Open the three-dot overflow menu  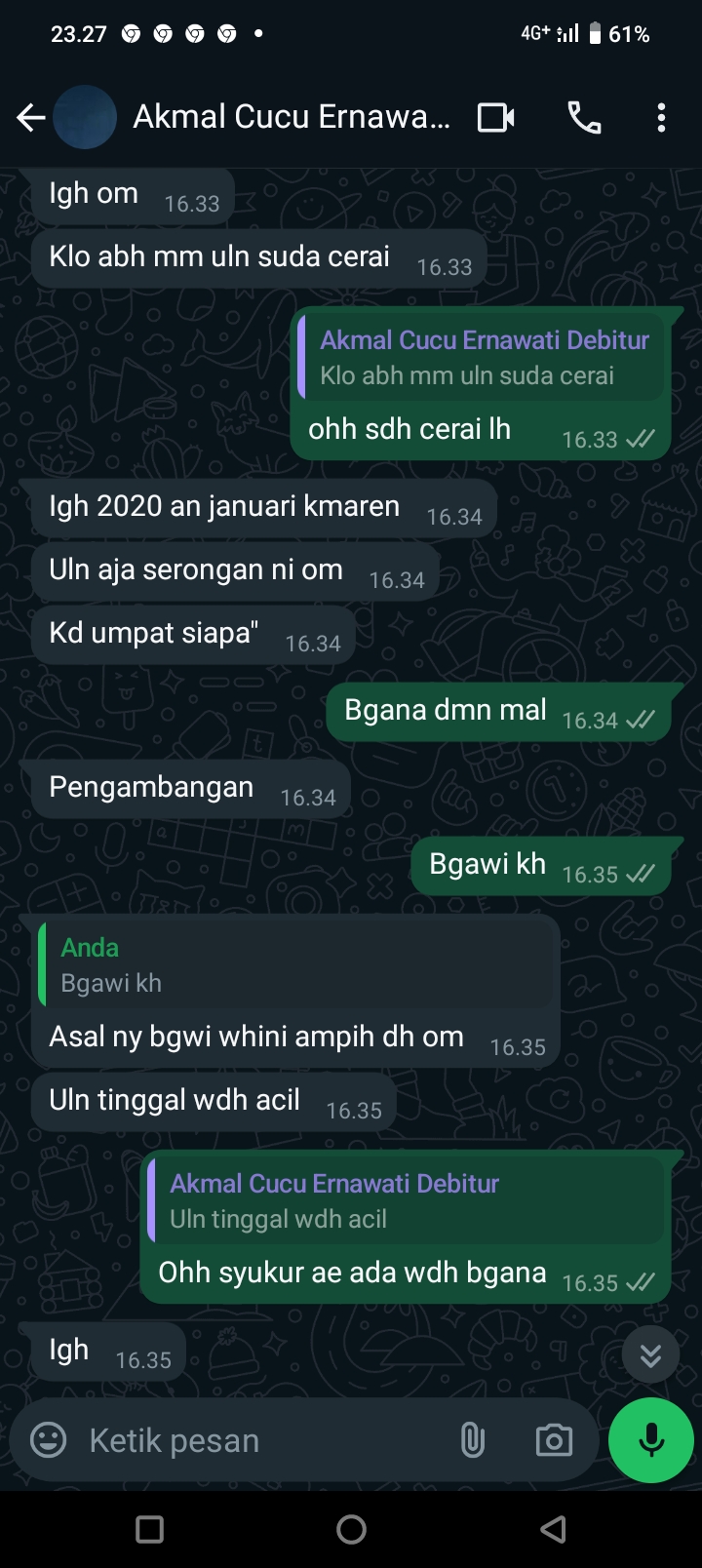click(x=661, y=118)
